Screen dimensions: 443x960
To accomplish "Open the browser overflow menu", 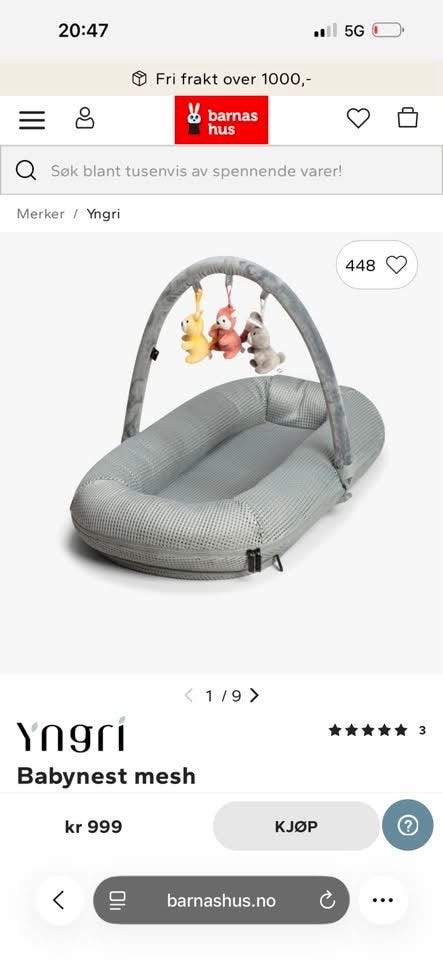I will coord(382,900).
